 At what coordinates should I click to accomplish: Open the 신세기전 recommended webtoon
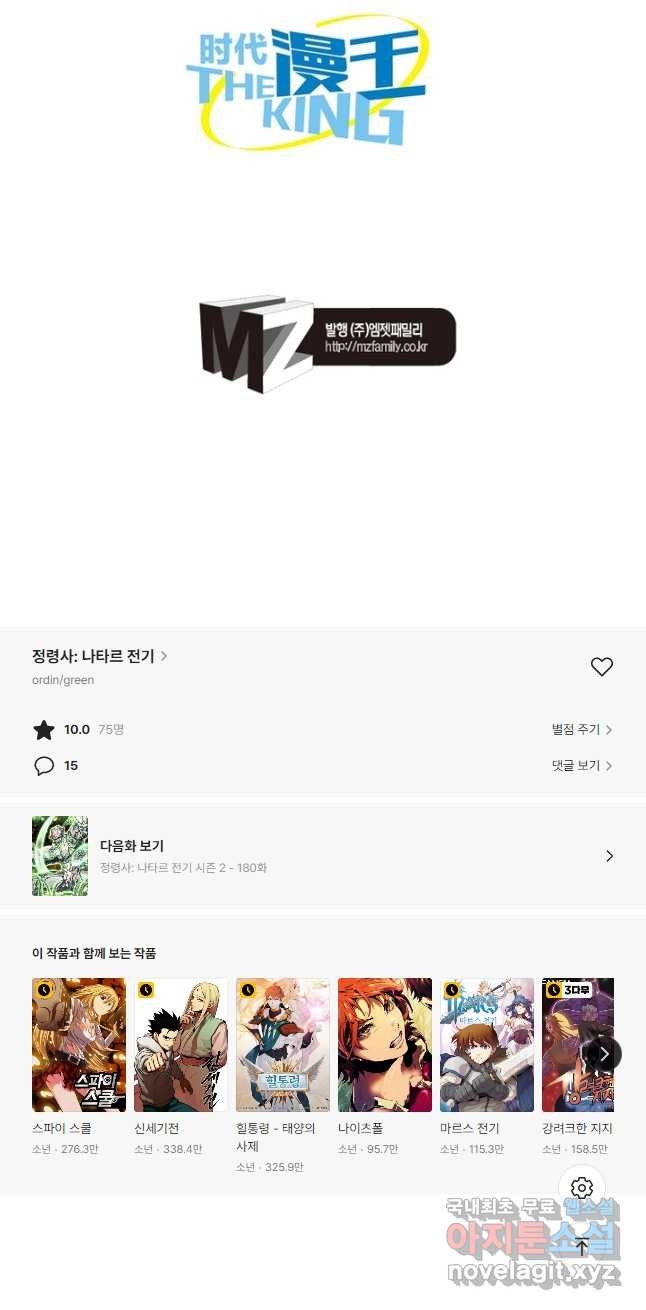(181, 1045)
